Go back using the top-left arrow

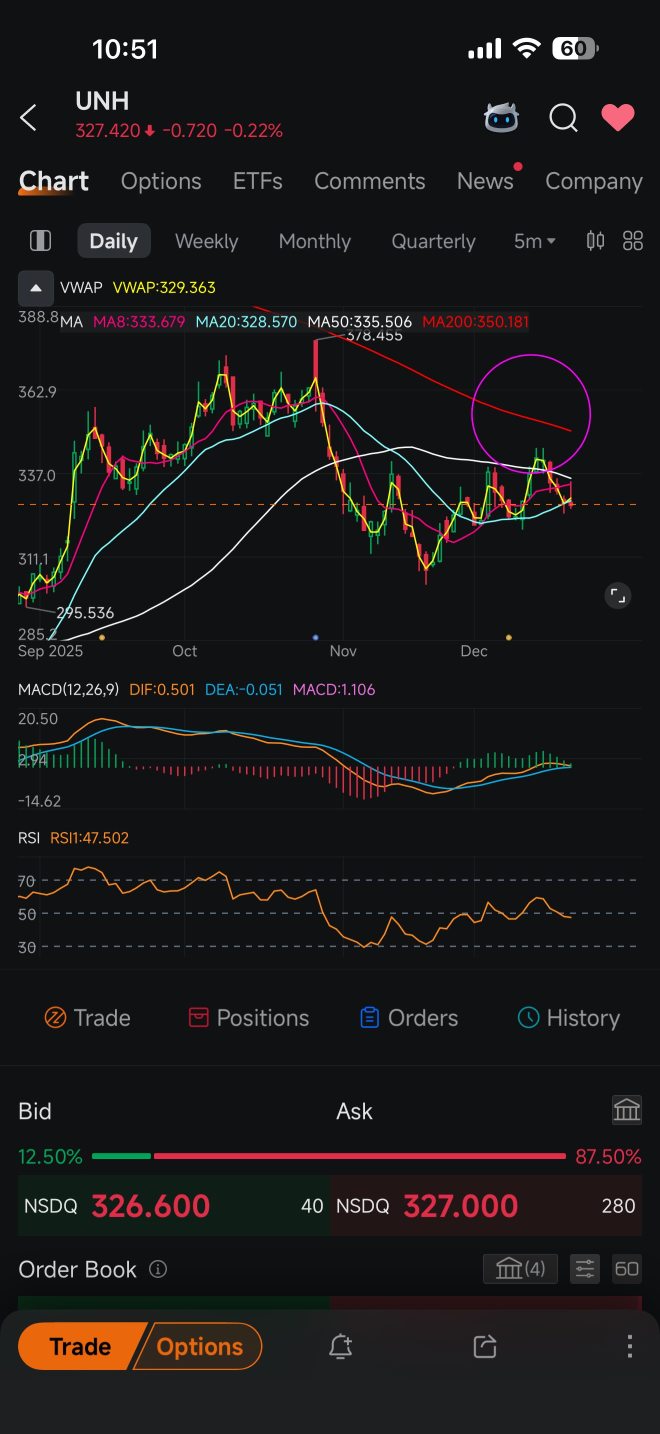point(28,118)
